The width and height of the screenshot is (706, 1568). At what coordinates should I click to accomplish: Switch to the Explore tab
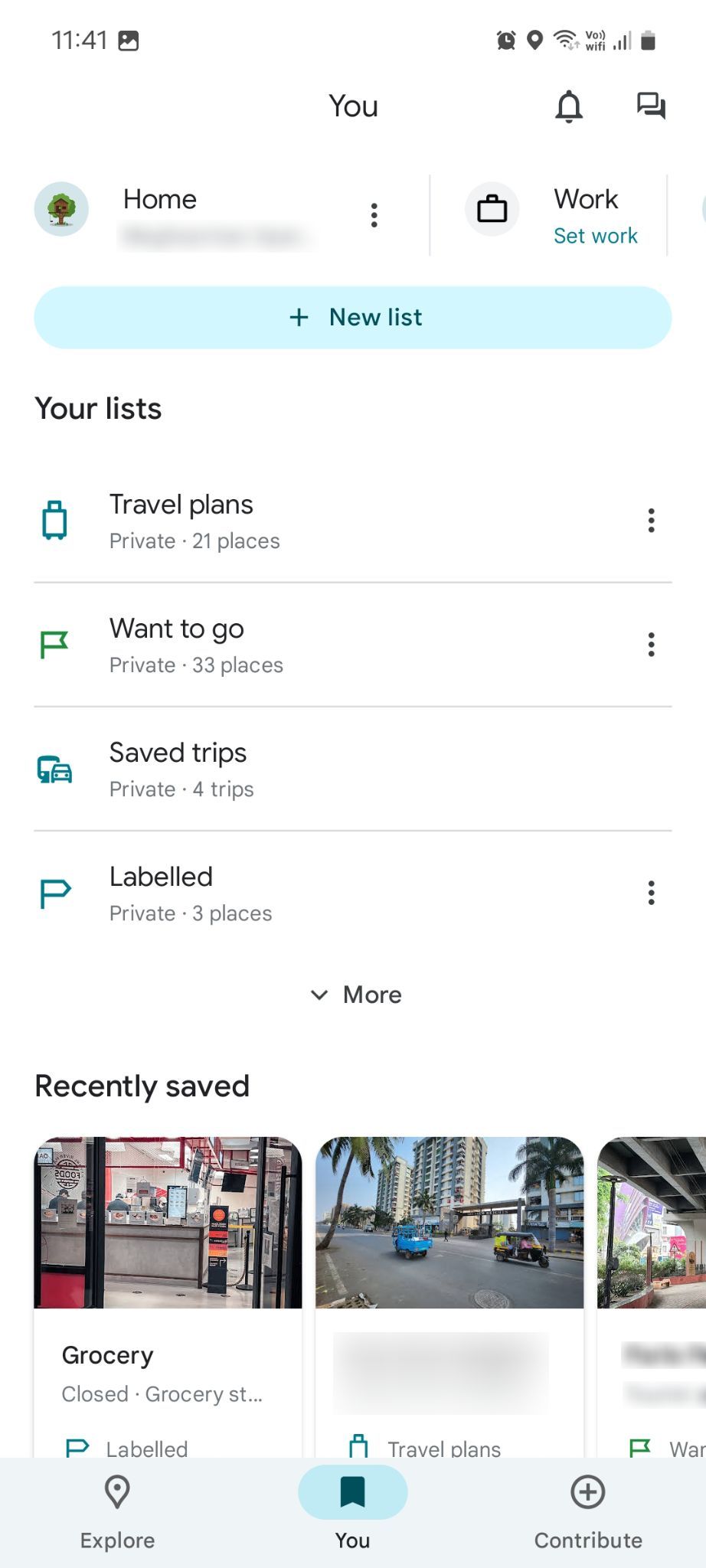click(x=116, y=1508)
